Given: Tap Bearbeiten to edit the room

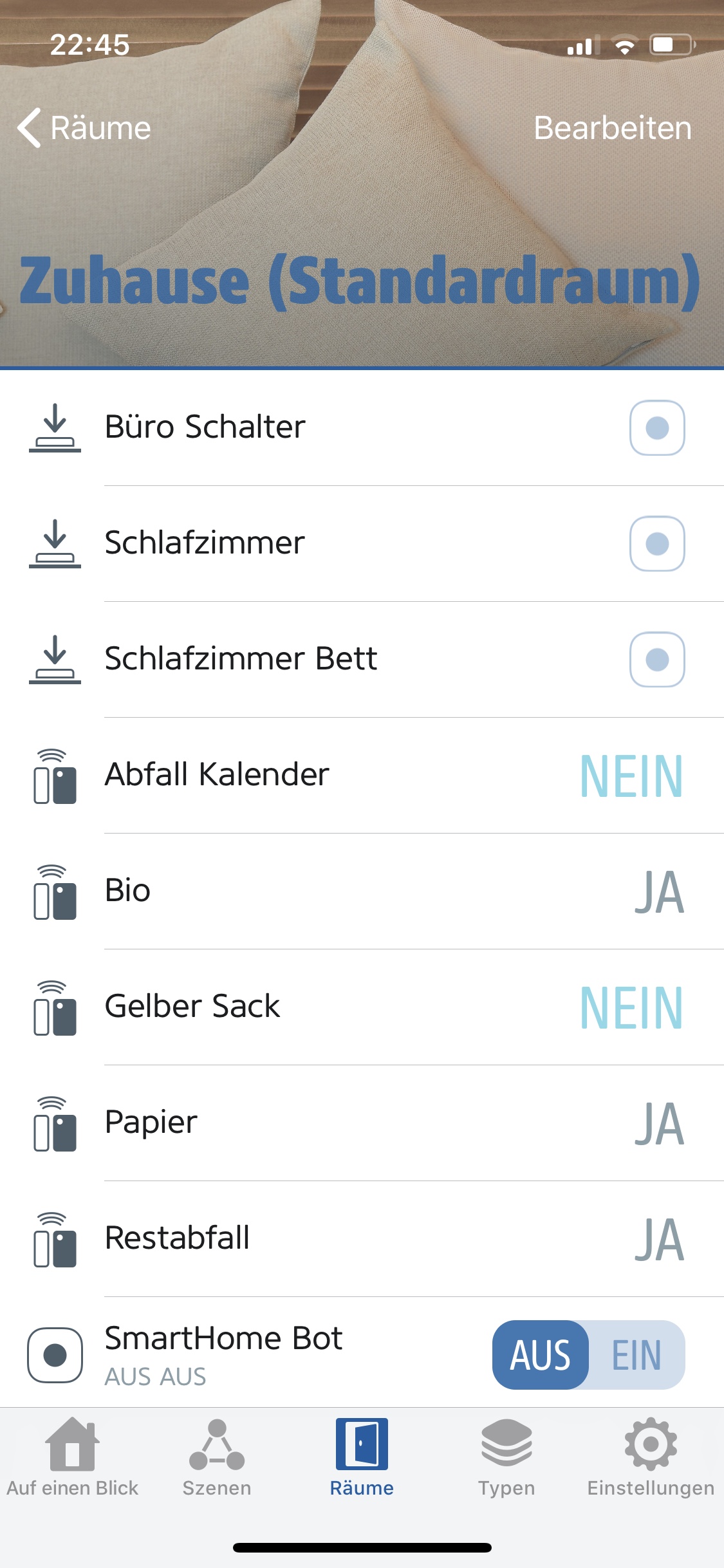Looking at the screenshot, I should tap(612, 127).
